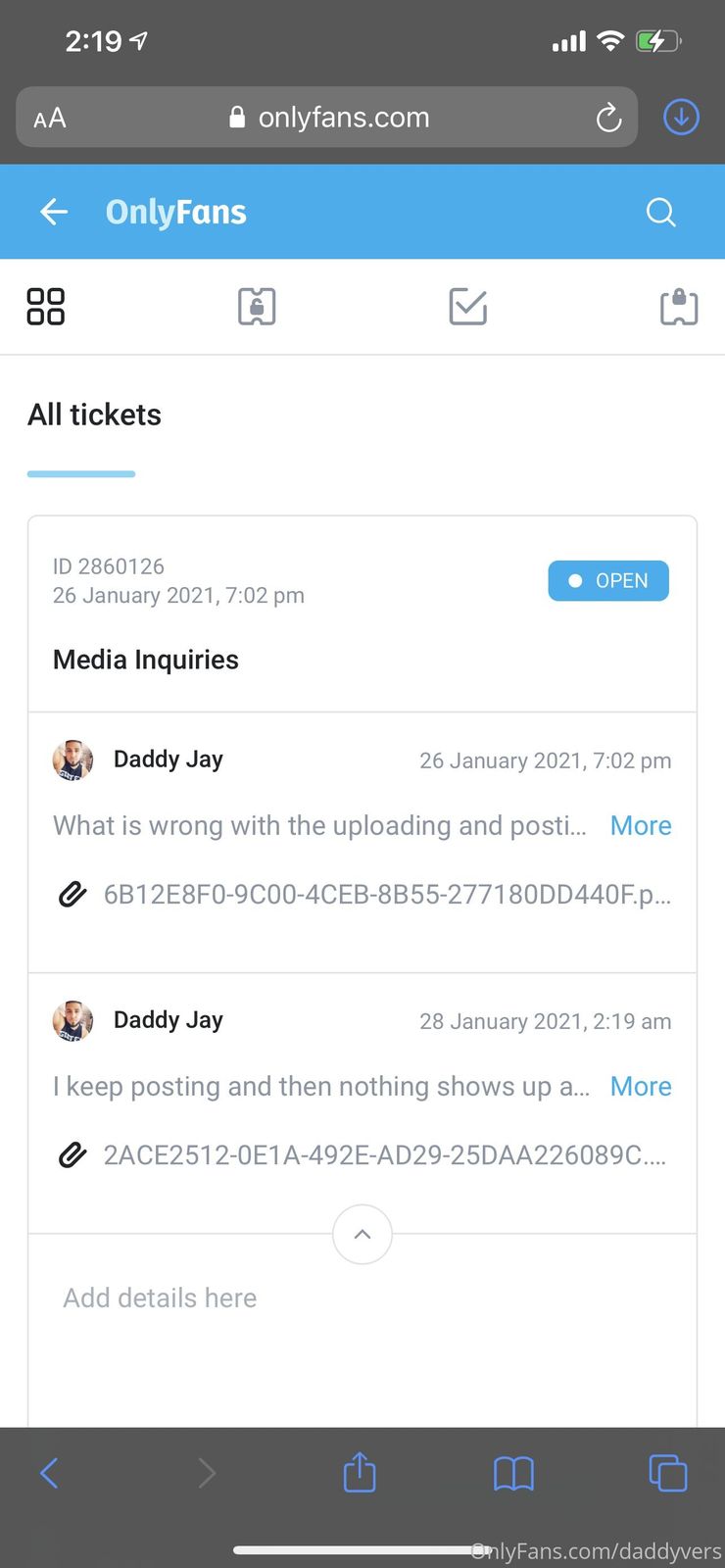Open attachment 2ACE2512-0E1A-492E
This screenshot has width=725, height=1568.
point(384,1154)
